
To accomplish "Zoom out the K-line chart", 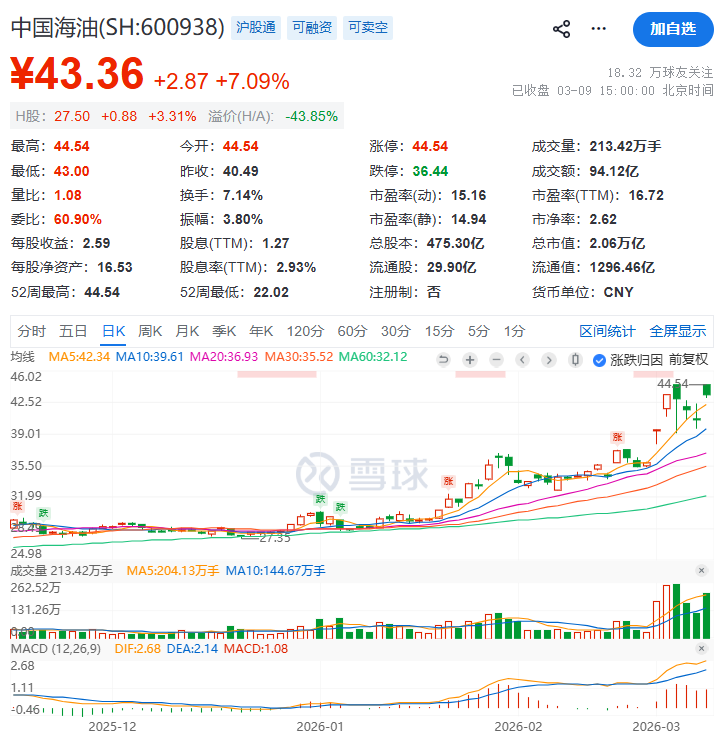I will [x=496, y=359].
